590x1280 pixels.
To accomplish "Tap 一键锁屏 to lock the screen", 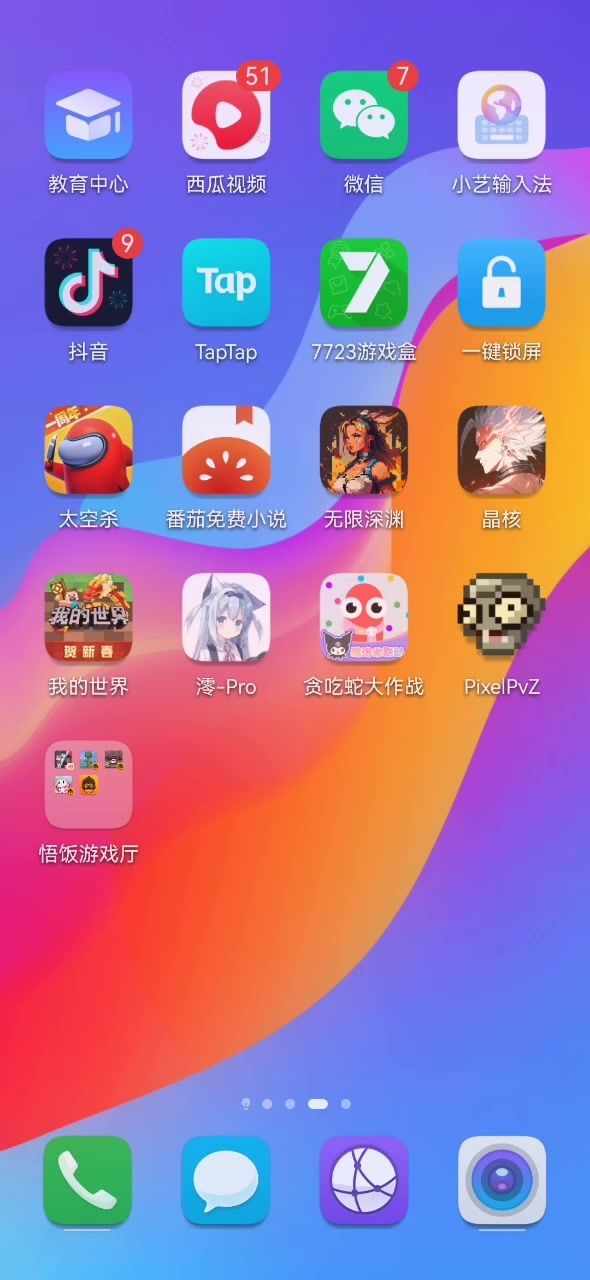I will pyautogui.click(x=502, y=283).
